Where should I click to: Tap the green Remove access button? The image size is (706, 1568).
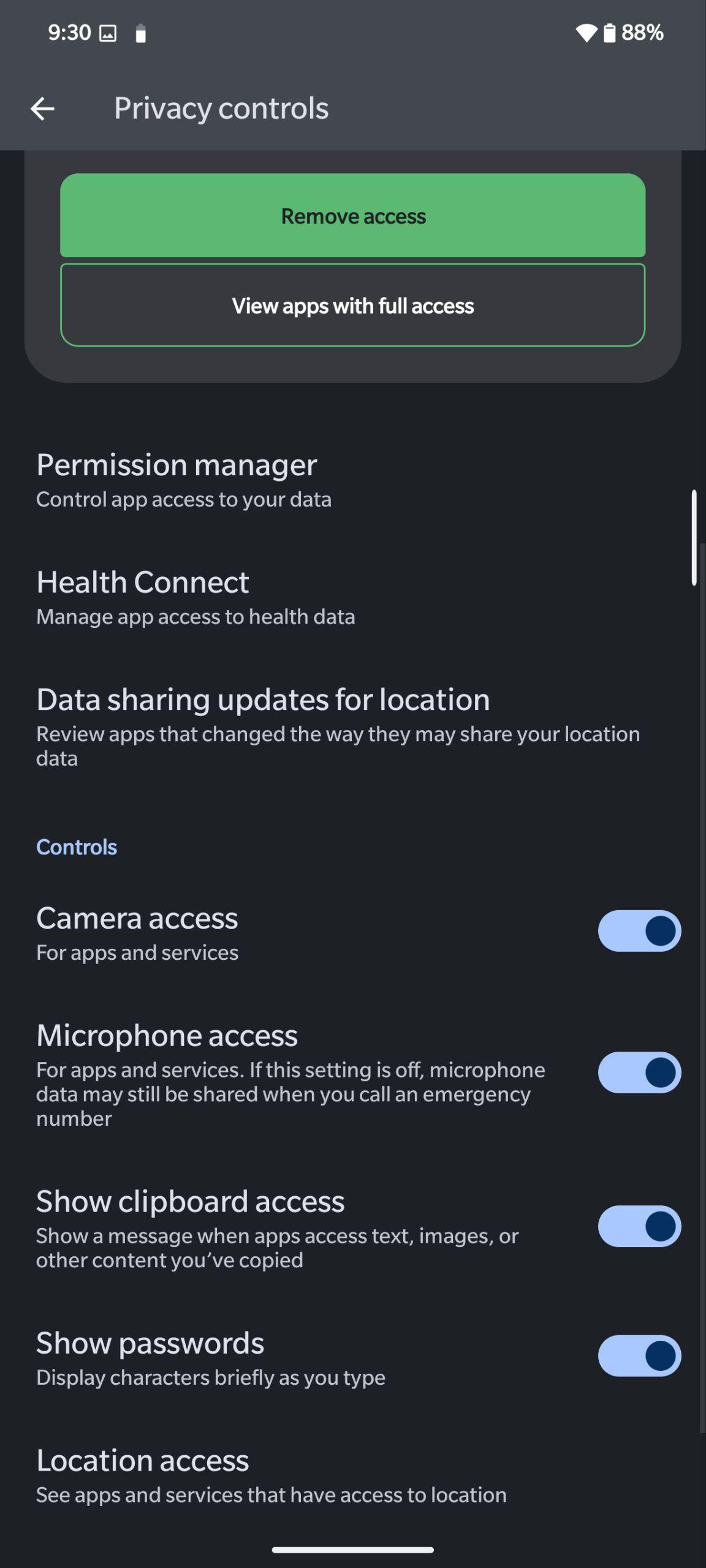click(353, 216)
